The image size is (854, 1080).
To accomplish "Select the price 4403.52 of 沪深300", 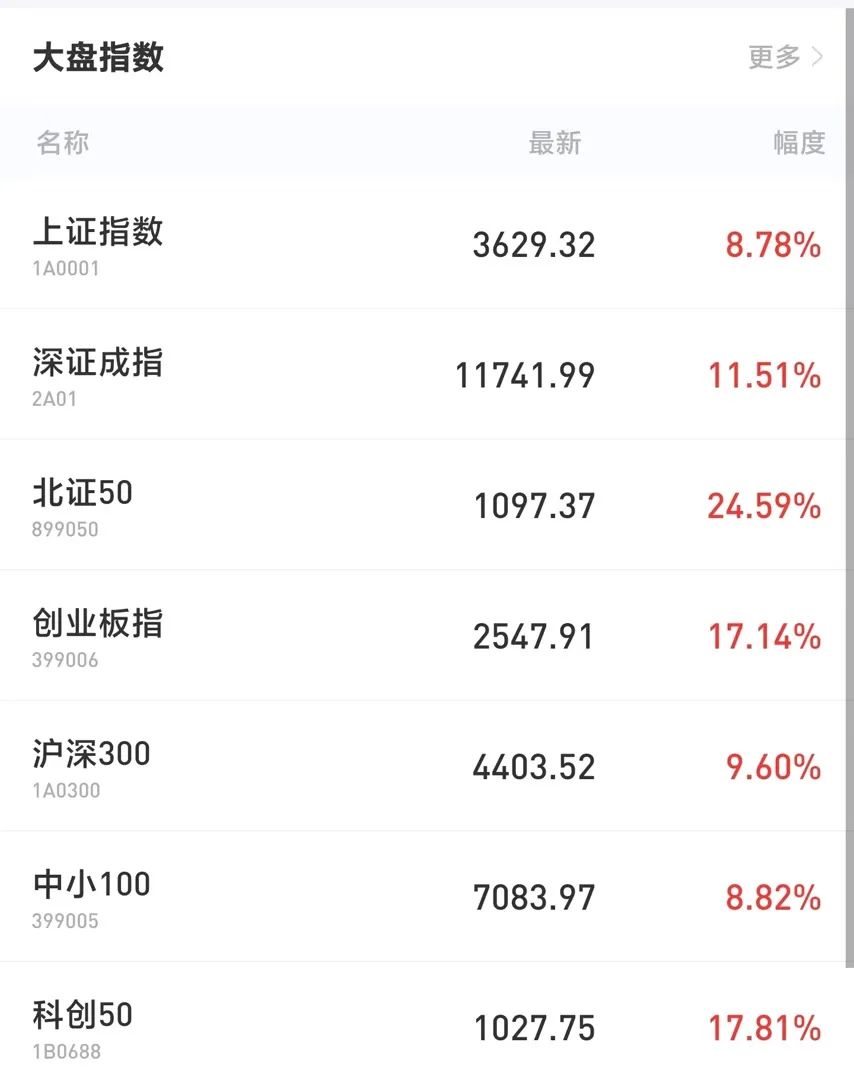I will pos(534,766).
